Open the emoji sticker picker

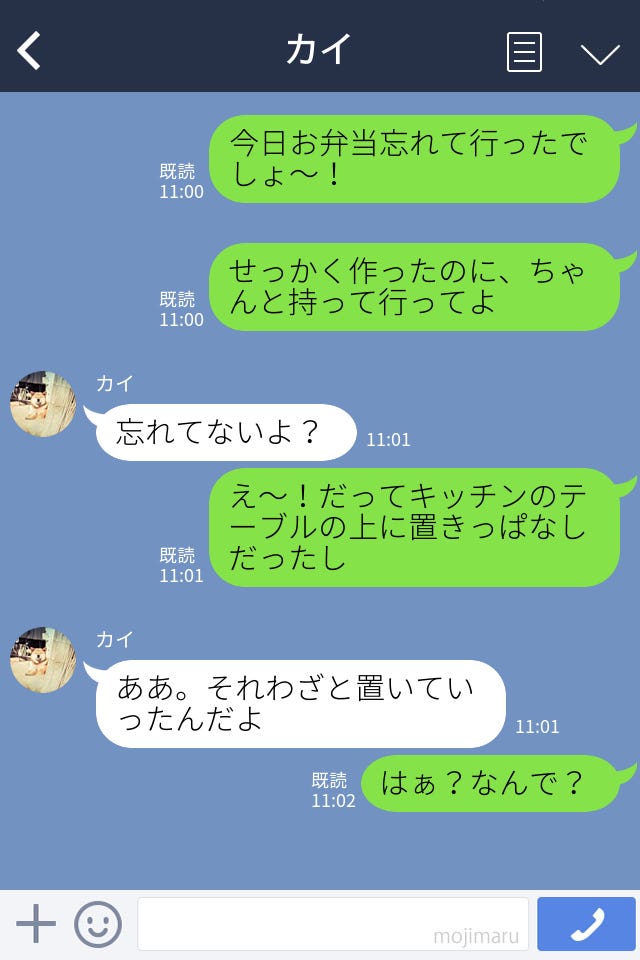click(x=98, y=924)
